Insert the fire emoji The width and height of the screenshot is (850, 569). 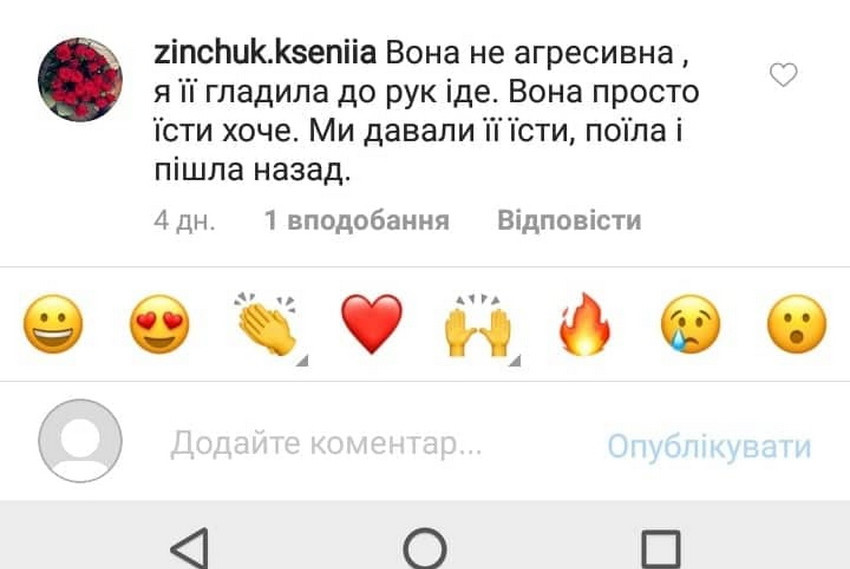(x=585, y=324)
